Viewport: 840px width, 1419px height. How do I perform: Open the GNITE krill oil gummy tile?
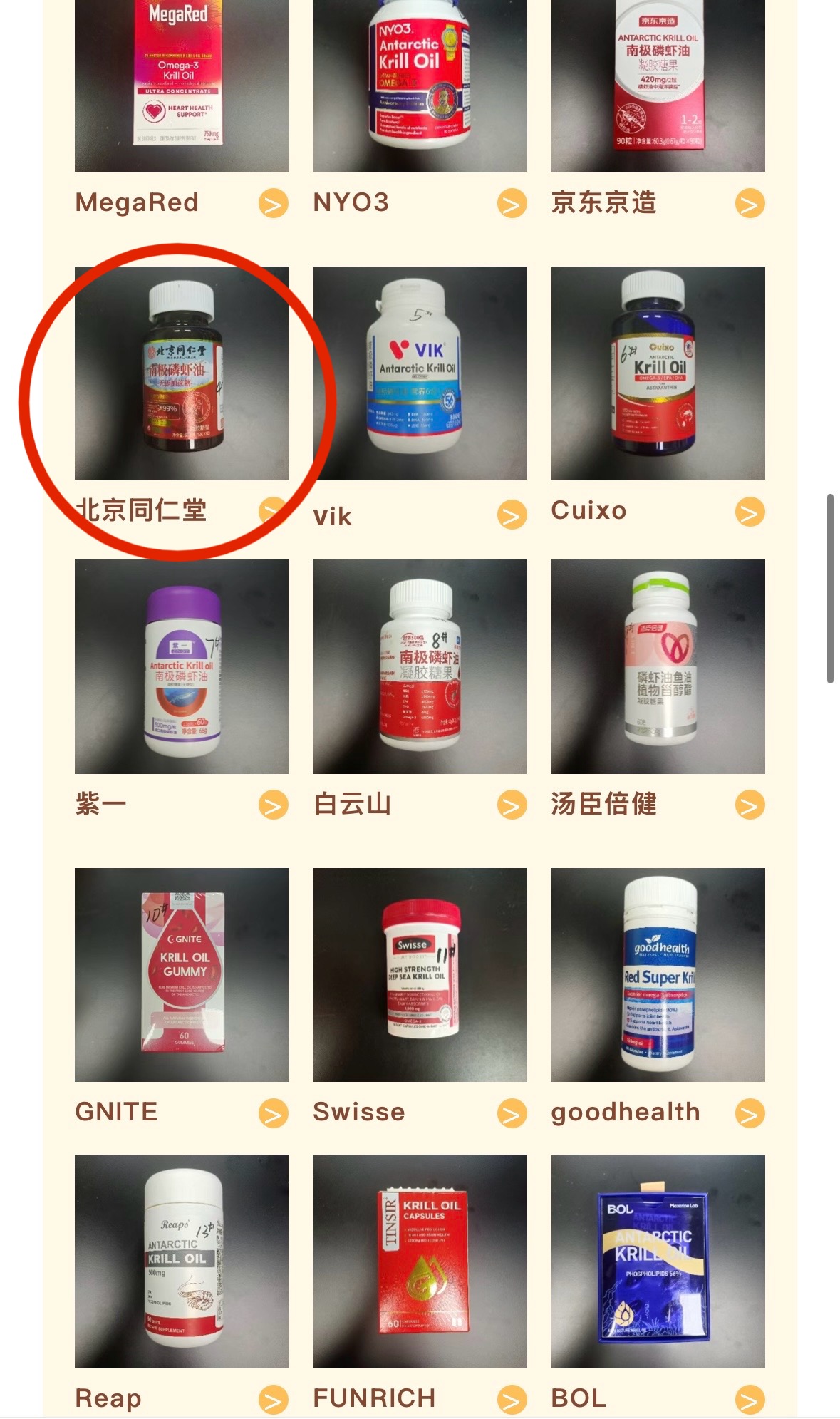point(181,974)
